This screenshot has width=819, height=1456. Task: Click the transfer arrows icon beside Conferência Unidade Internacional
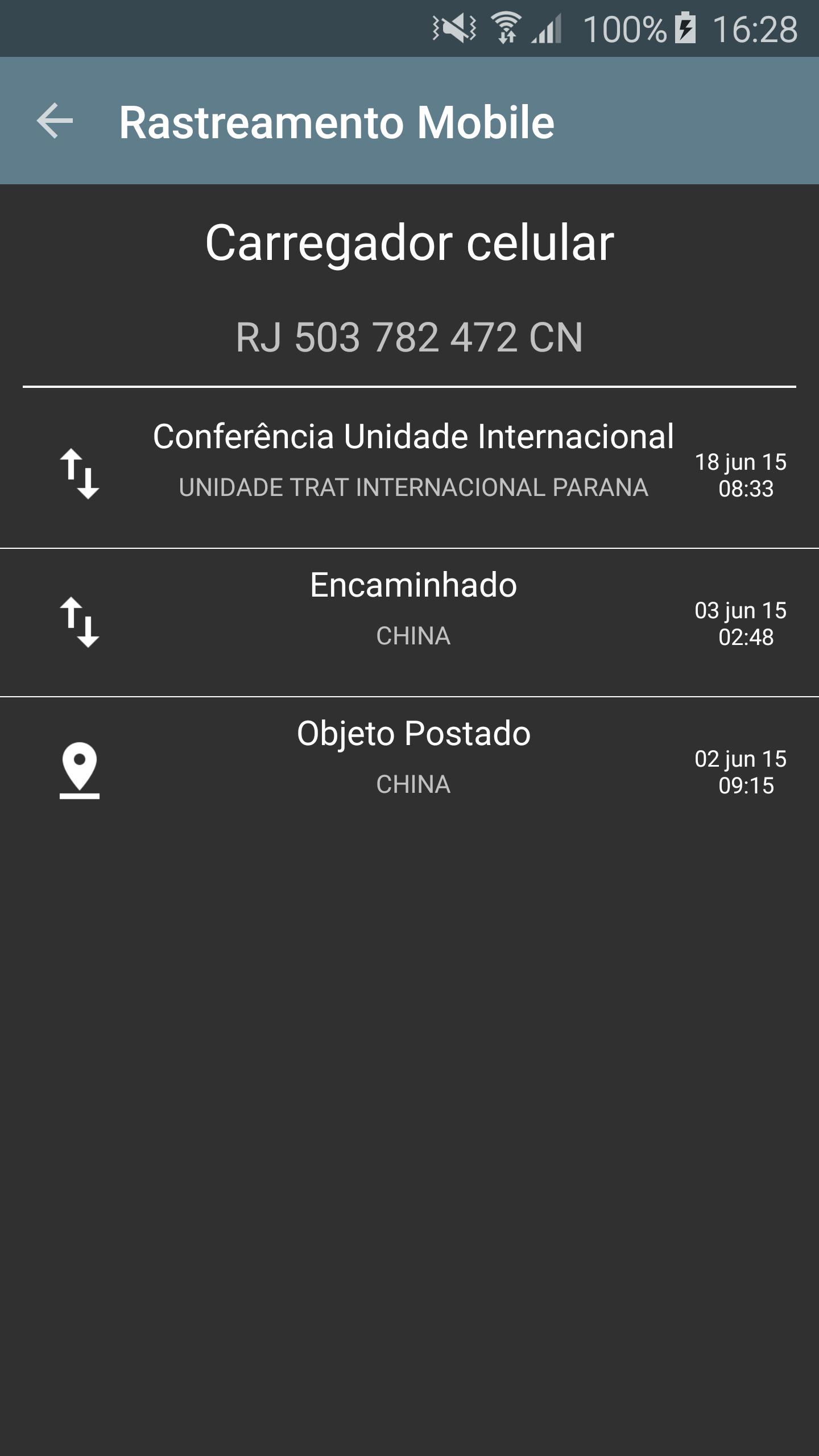78,477
